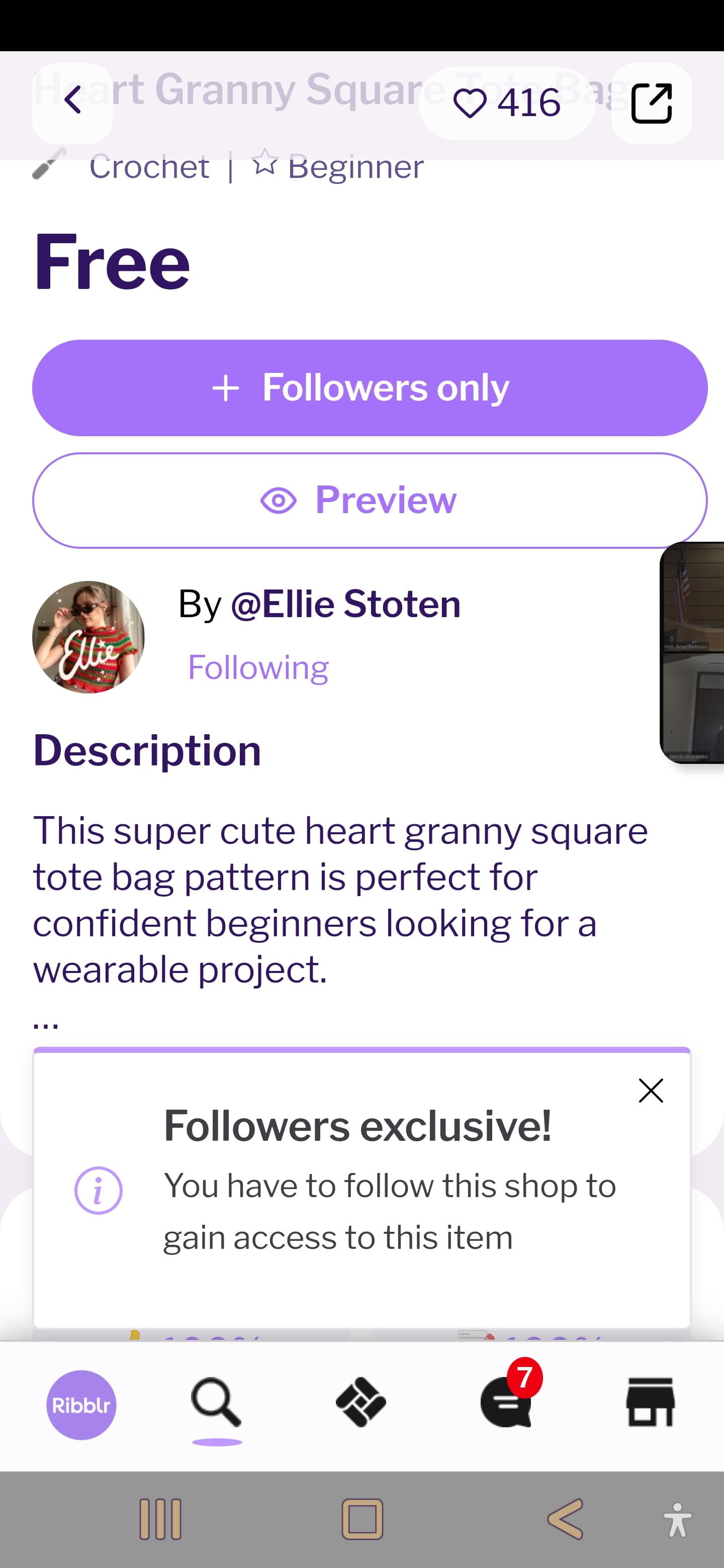Toggle the Following status
This screenshot has width=724, height=1568.
coord(258,667)
